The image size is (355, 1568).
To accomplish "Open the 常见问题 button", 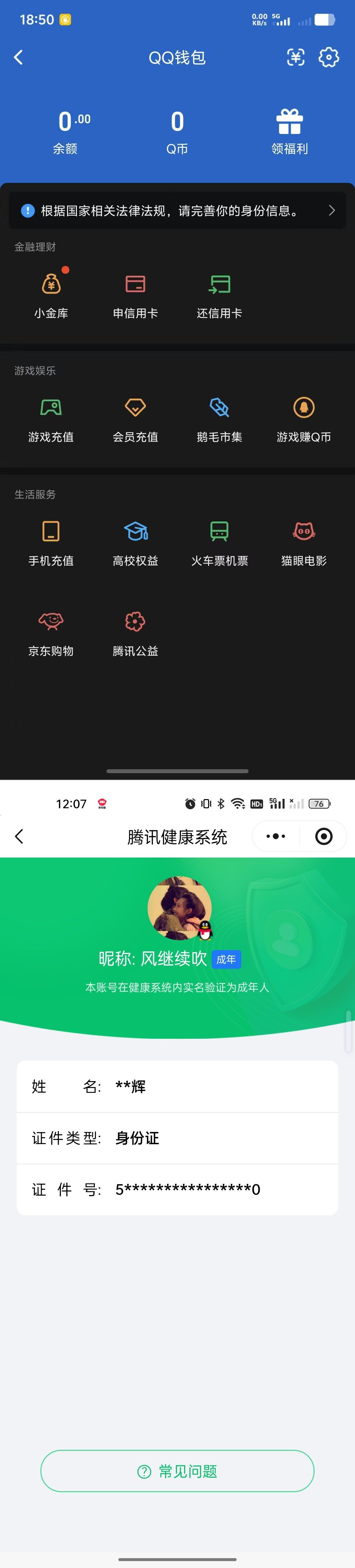I will coord(177,1471).
